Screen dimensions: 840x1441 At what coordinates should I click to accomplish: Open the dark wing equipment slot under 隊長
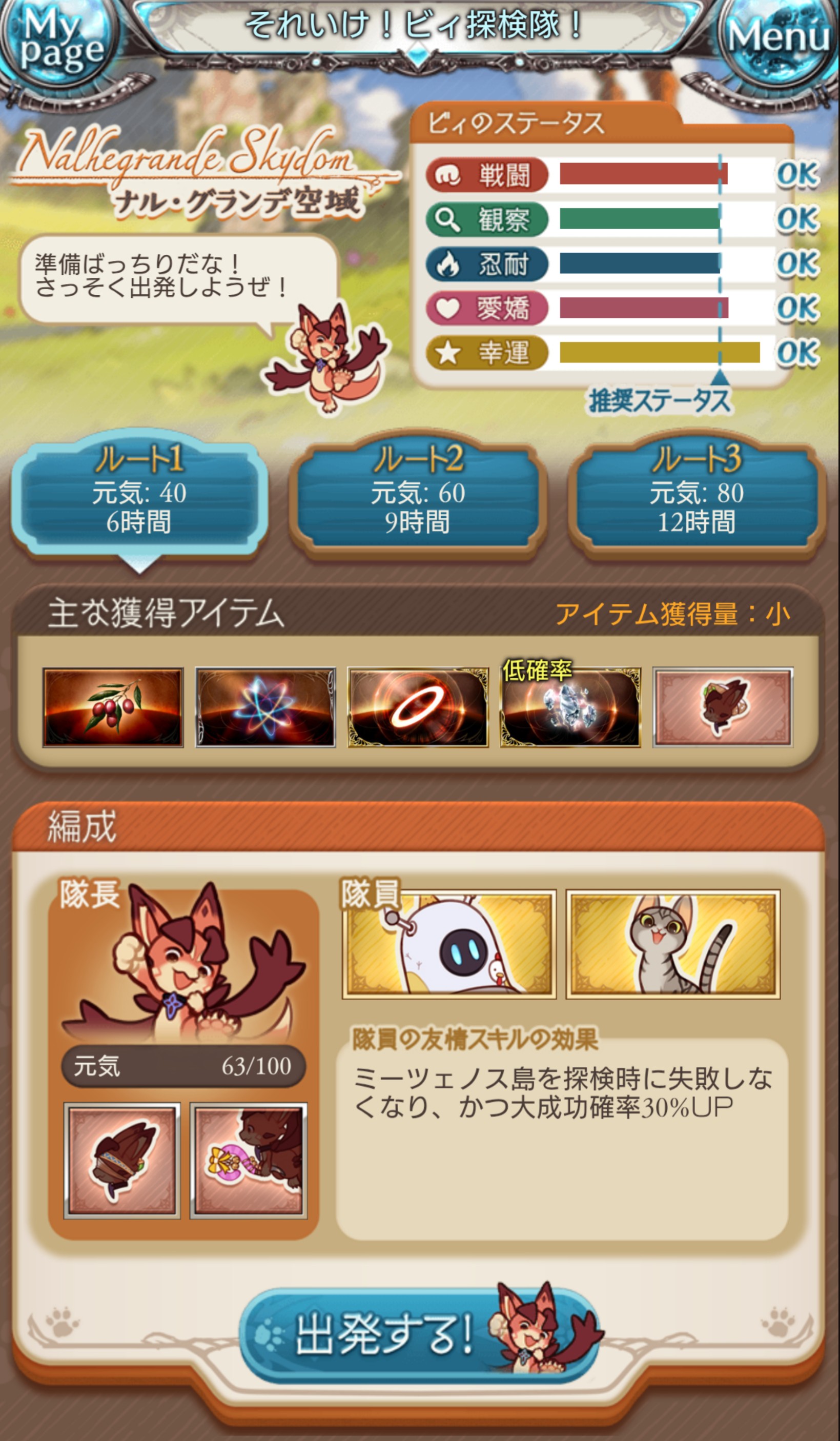(x=122, y=1161)
